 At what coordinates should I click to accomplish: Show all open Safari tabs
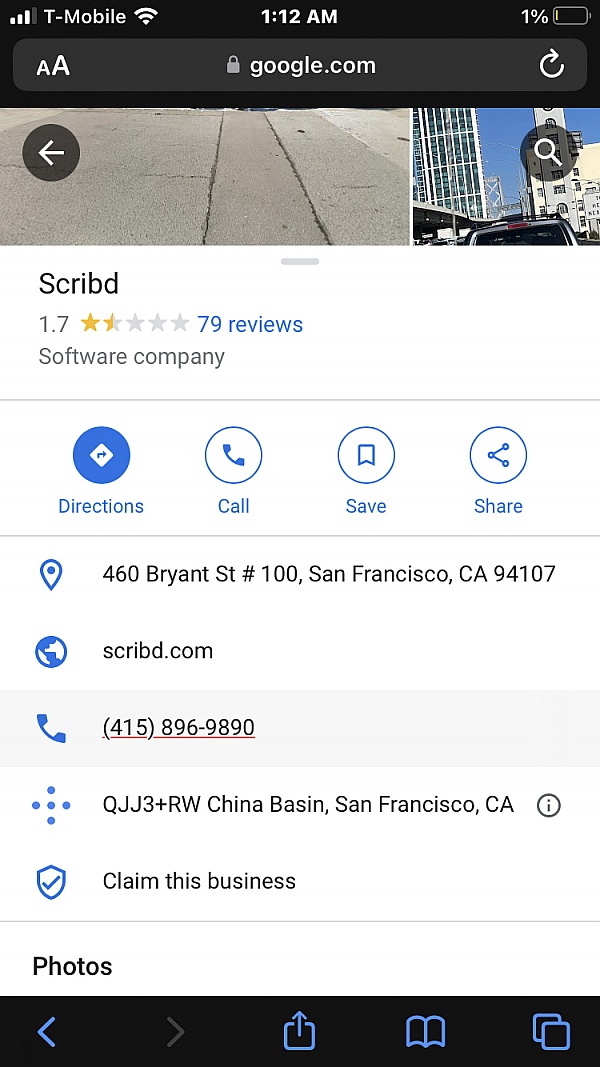point(551,1031)
